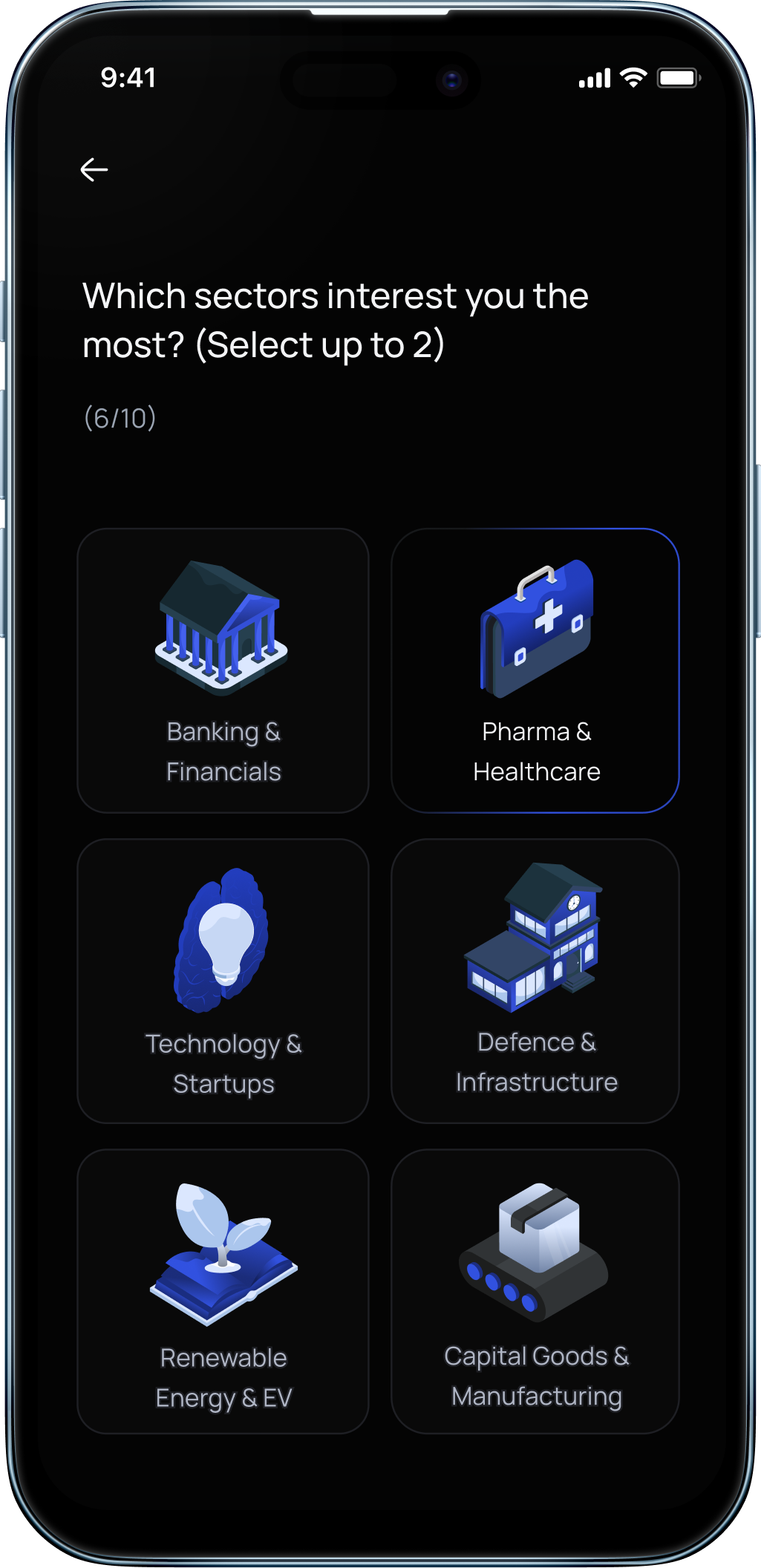Image resolution: width=761 pixels, height=1568 pixels.
Task: Select the Banking & Financials sector
Action: click(x=223, y=670)
